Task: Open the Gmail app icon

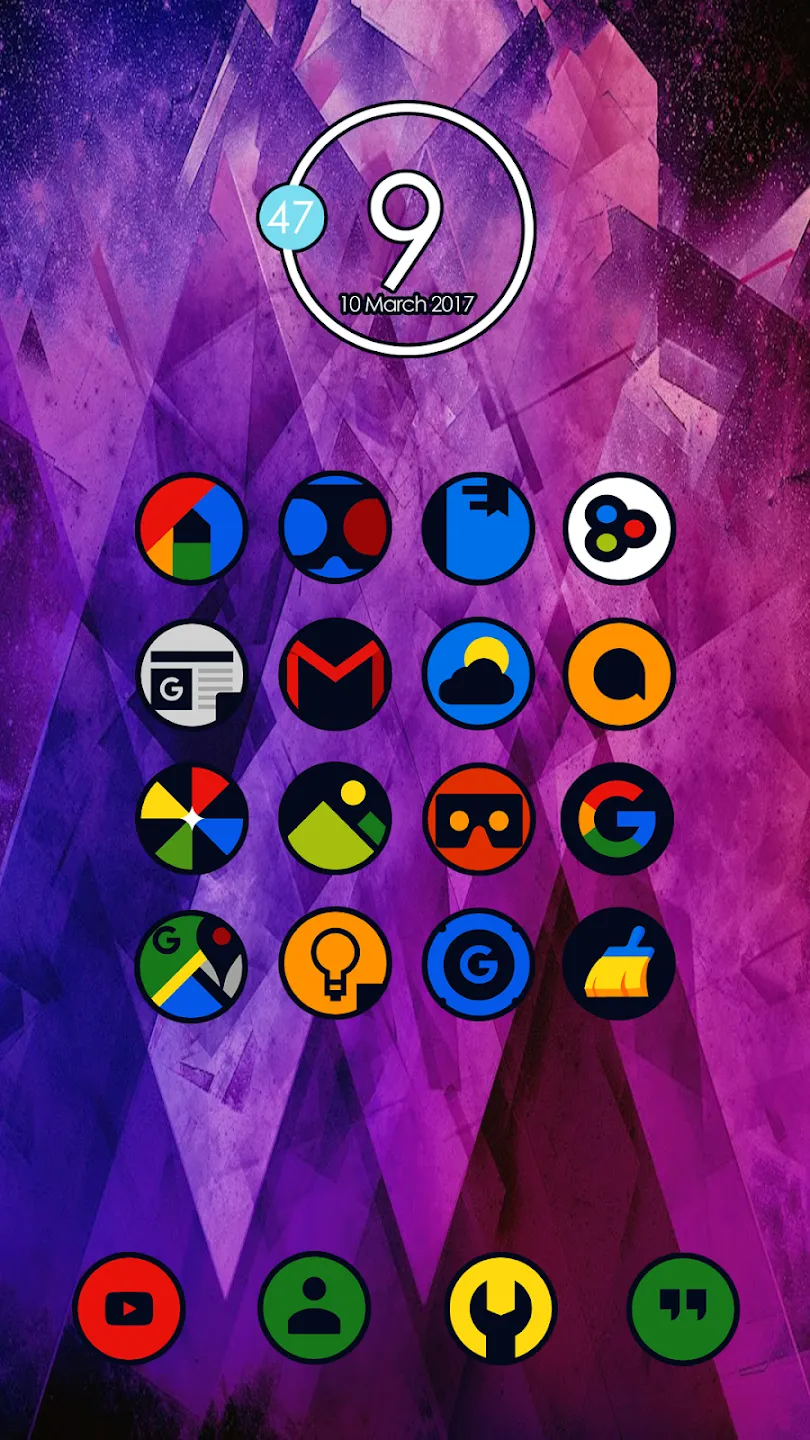Action: (335, 673)
